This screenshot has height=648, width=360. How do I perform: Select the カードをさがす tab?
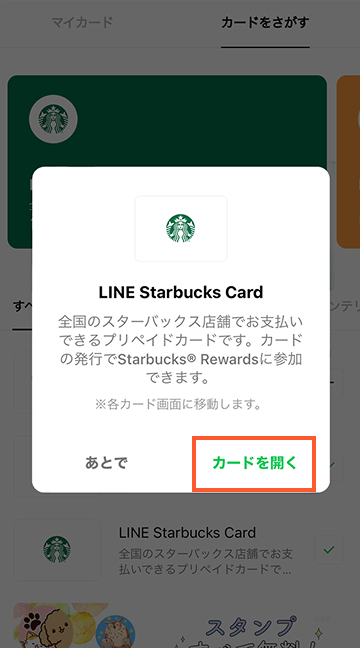click(265, 22)
